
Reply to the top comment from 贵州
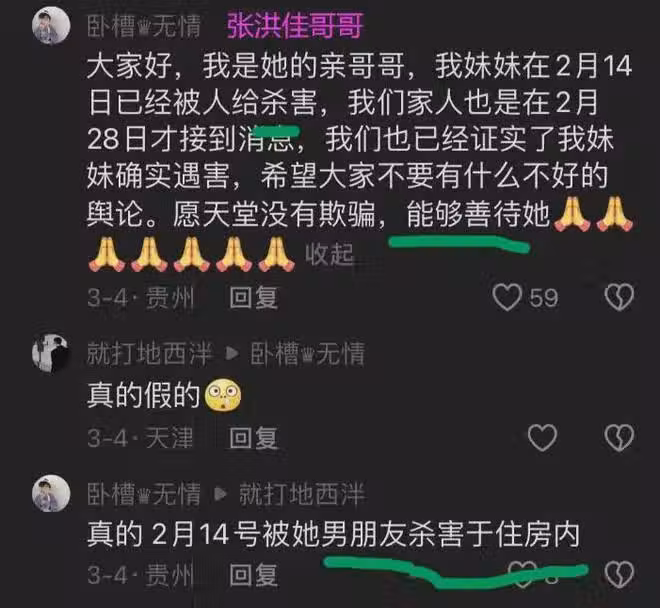pyautogui.click(x=252, y=297)
